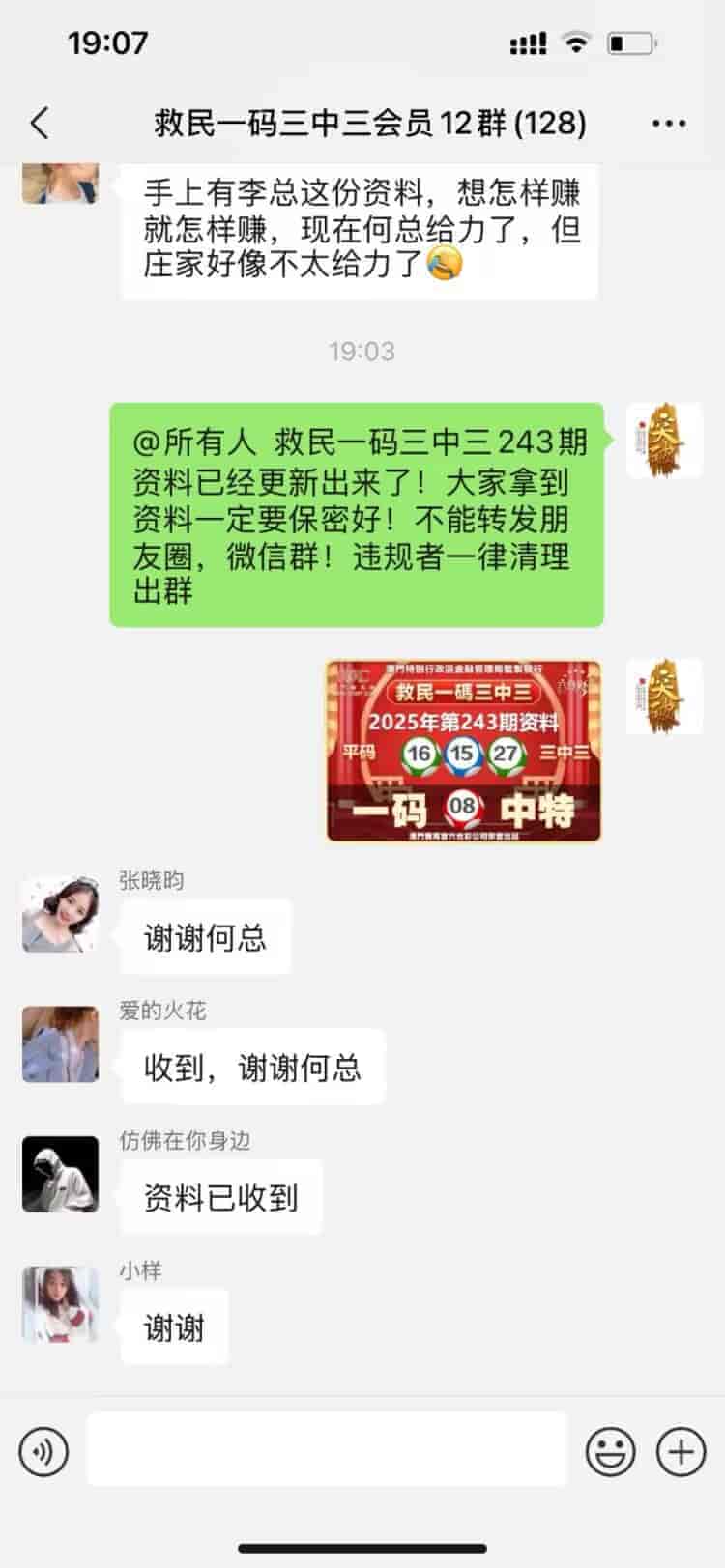Image resolution: width=725 pixels, height=1568 pixels.
Task: Open the 第243期资料 lottery image
Action: coord(464,751)
